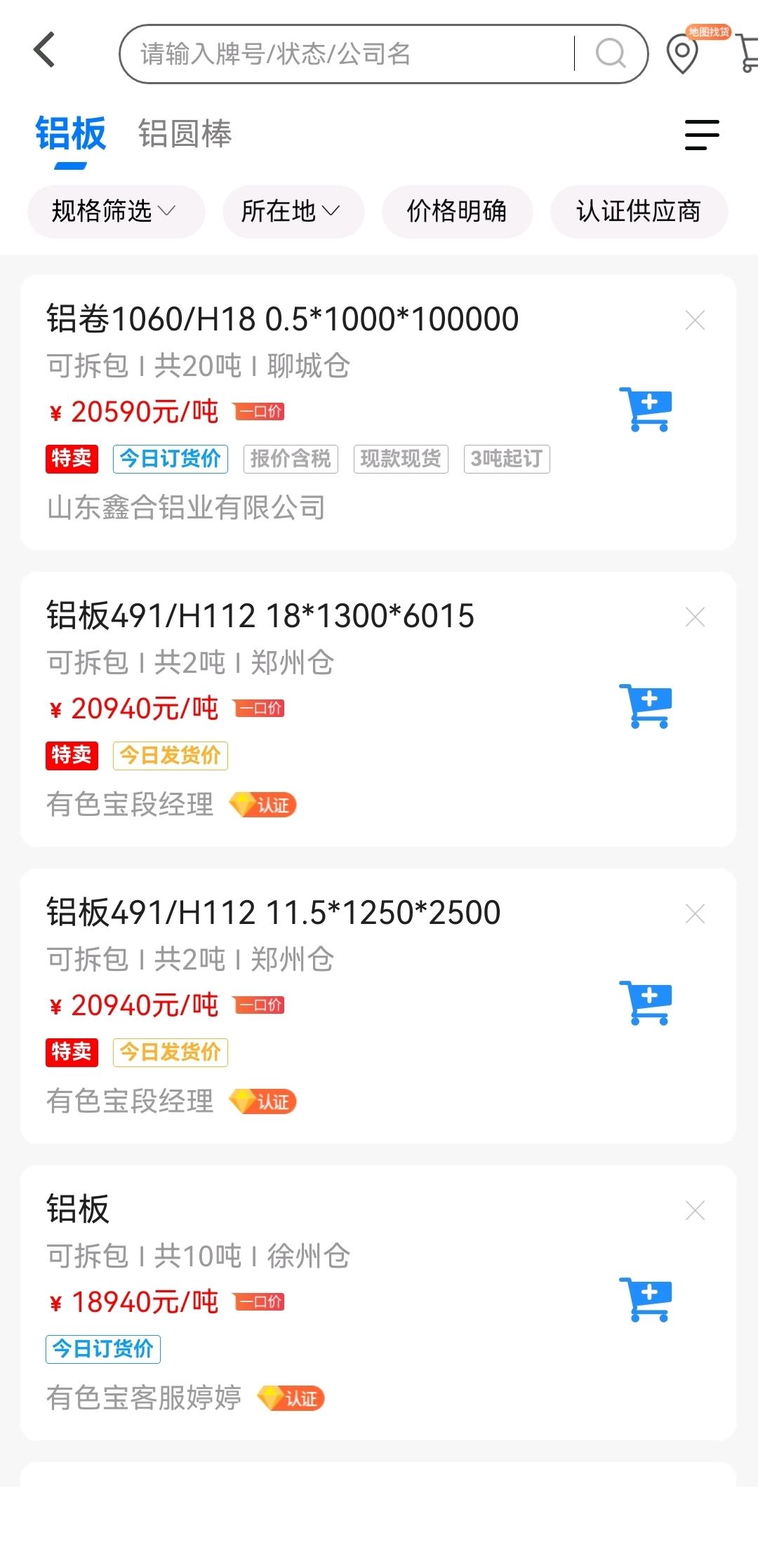Dismiss the 铝板491/H112 18*1300*6015 listing
758x1568 pixels.
[x=695, y=617]
